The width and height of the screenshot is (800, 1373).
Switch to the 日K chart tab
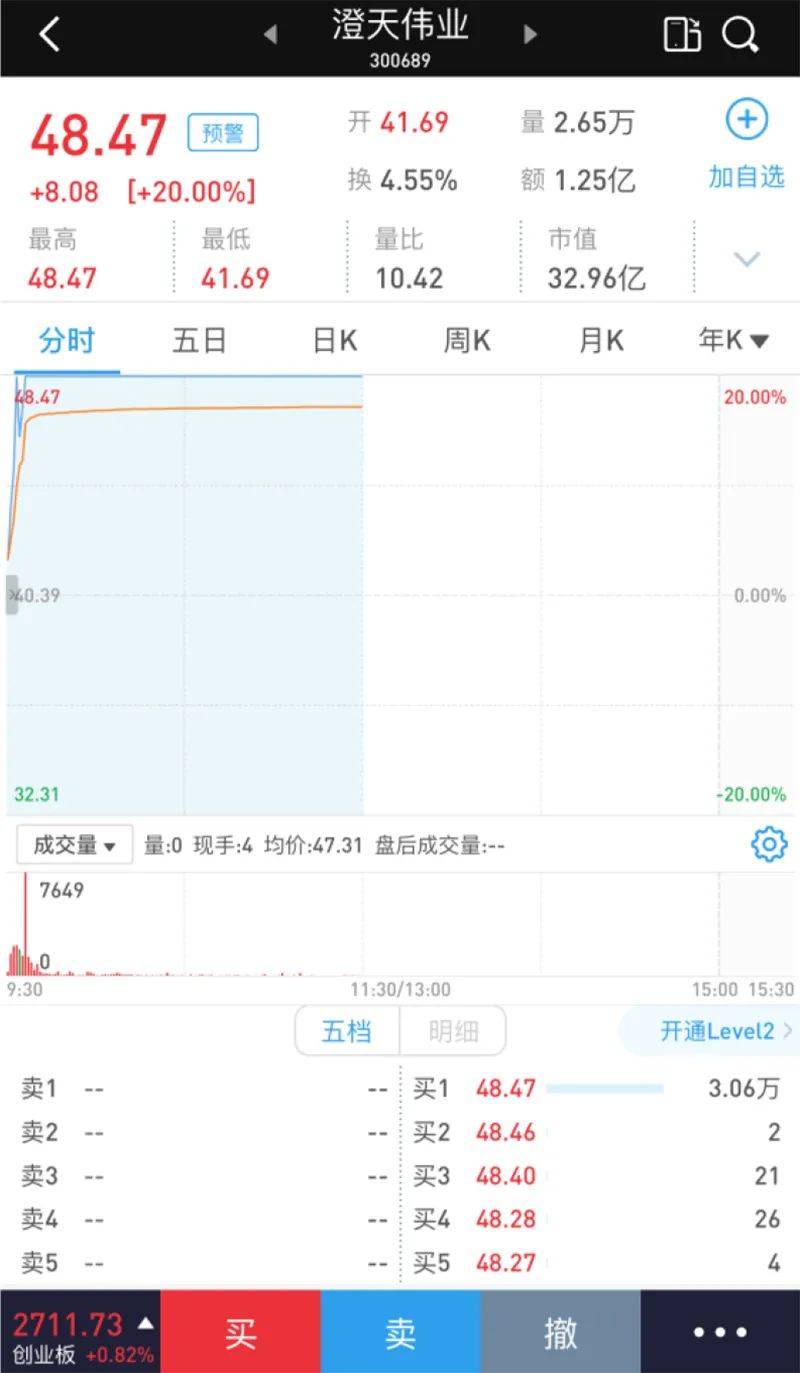(334, 341)
